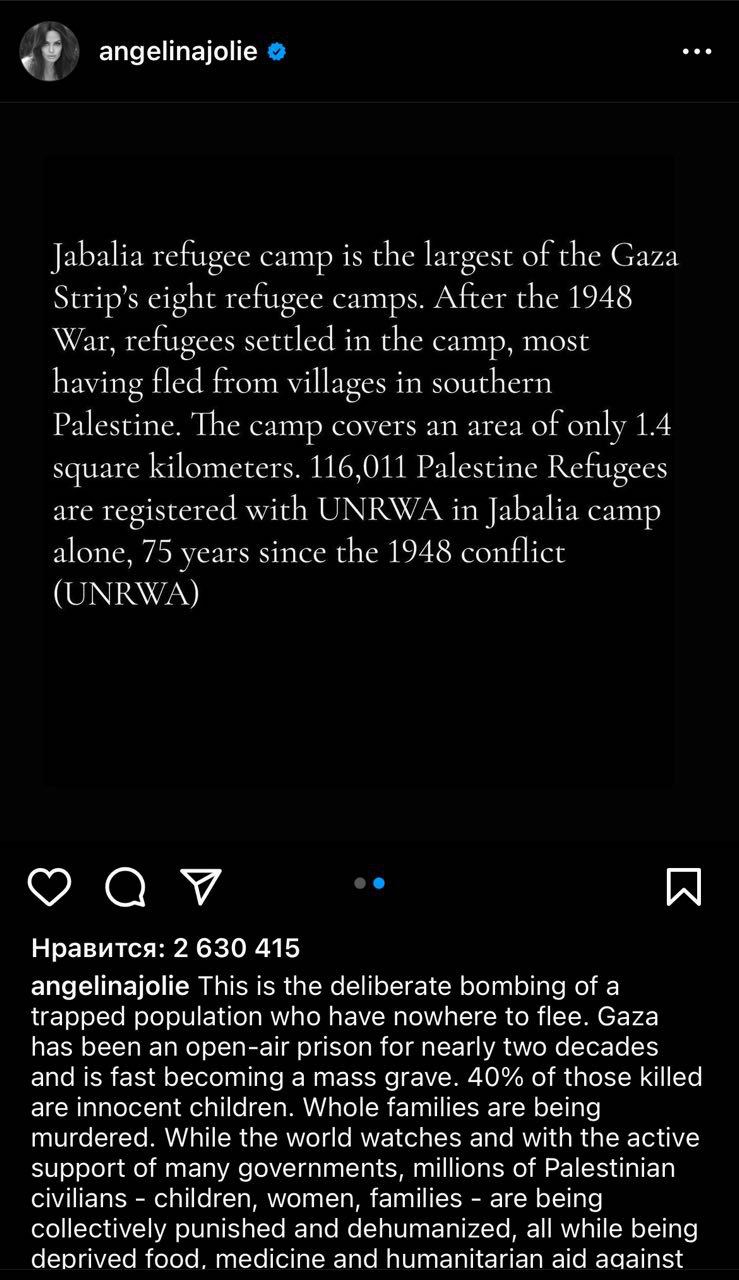The width and height of the screenshot is (739, 1280).
Task: Share the post via paper plane icon
Action: click(x=200, y=886)
